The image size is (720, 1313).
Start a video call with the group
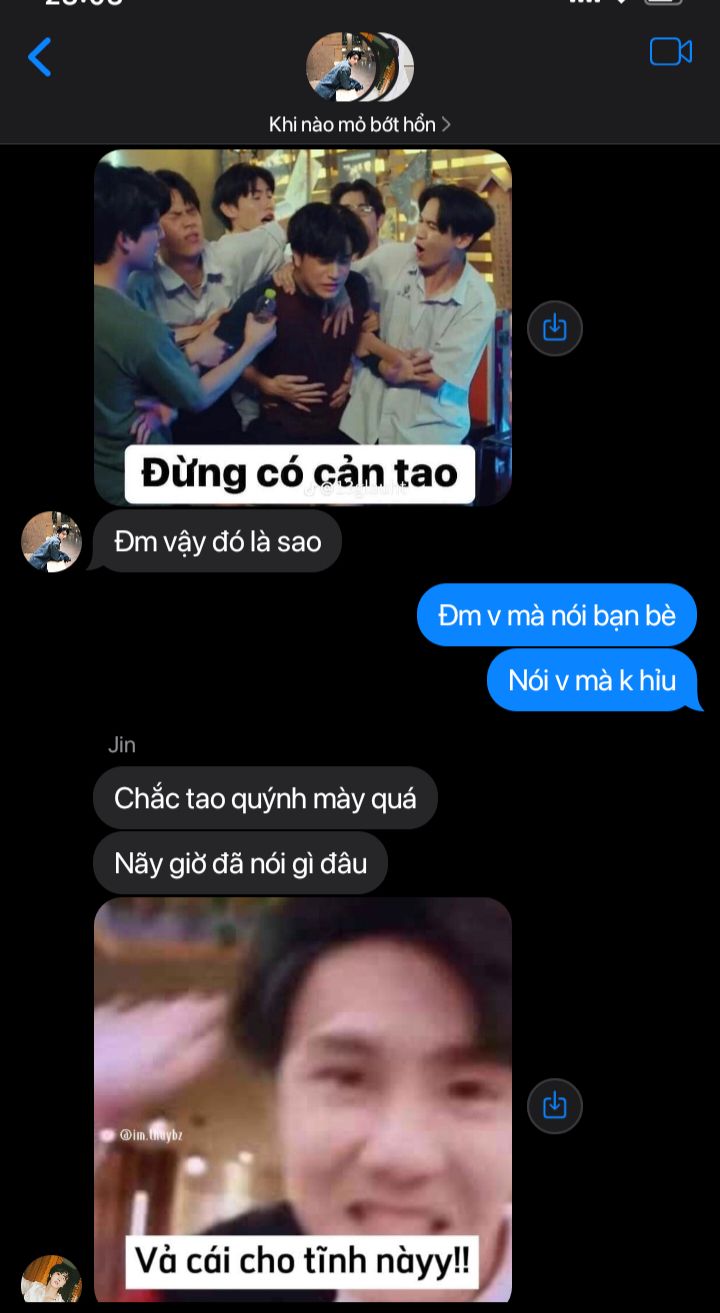click(x=671, y=52)
